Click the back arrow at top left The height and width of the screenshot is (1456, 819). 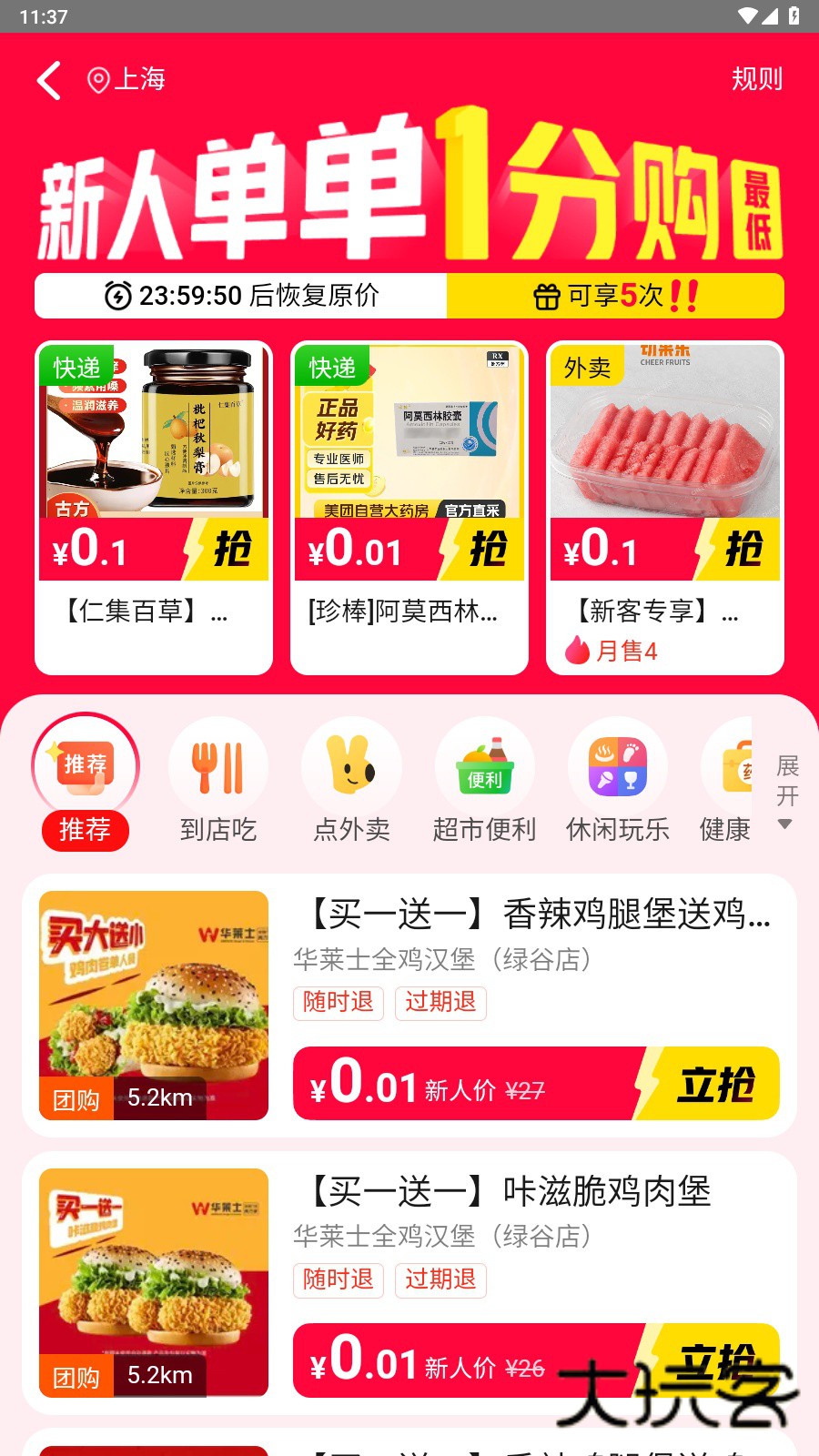(x=48, y=79)
